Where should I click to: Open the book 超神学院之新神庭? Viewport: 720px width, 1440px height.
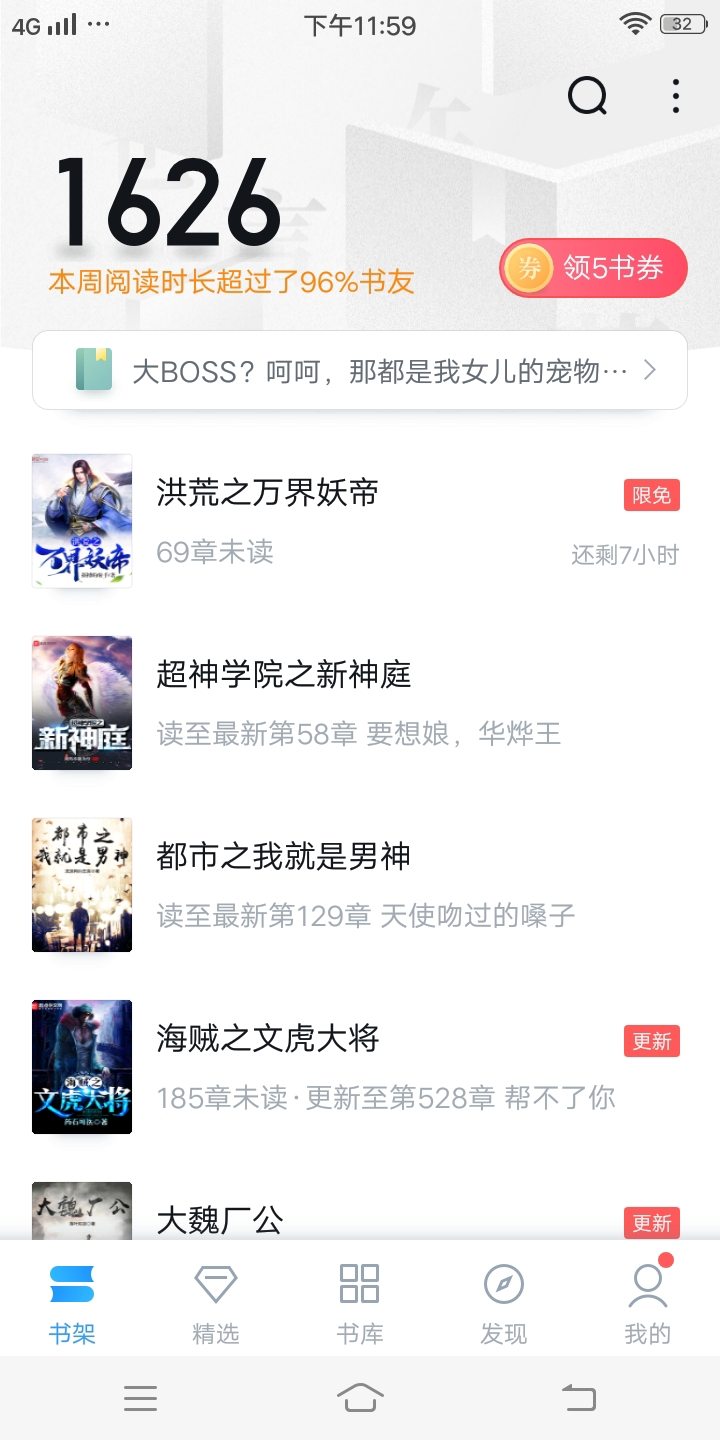[360, 703]
